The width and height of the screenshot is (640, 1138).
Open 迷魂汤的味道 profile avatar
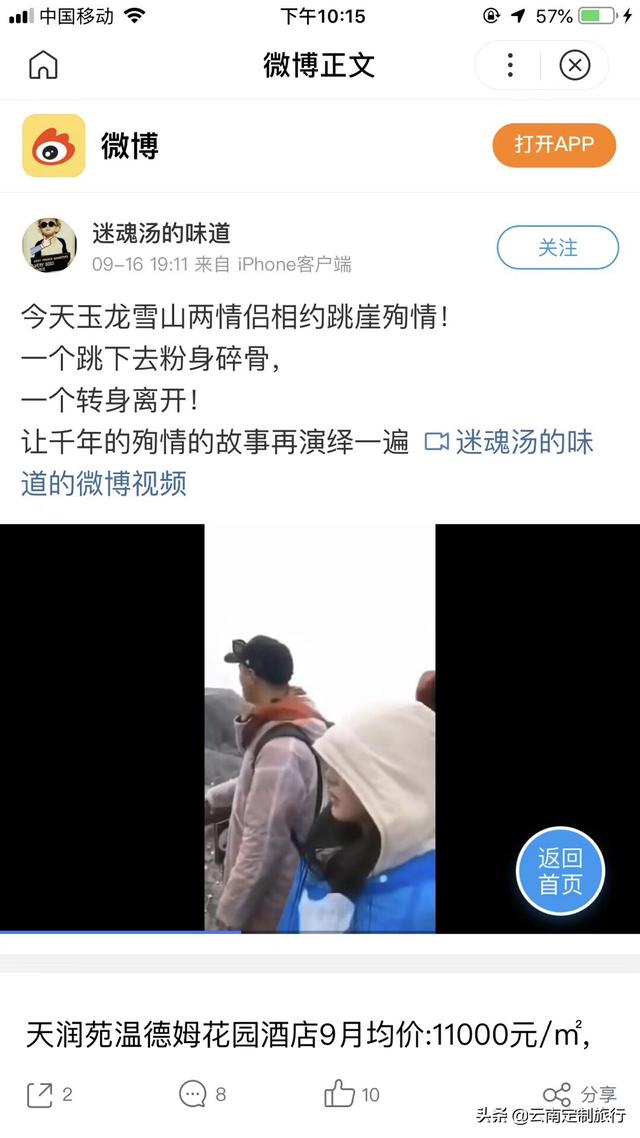click(x=49, y=245)
